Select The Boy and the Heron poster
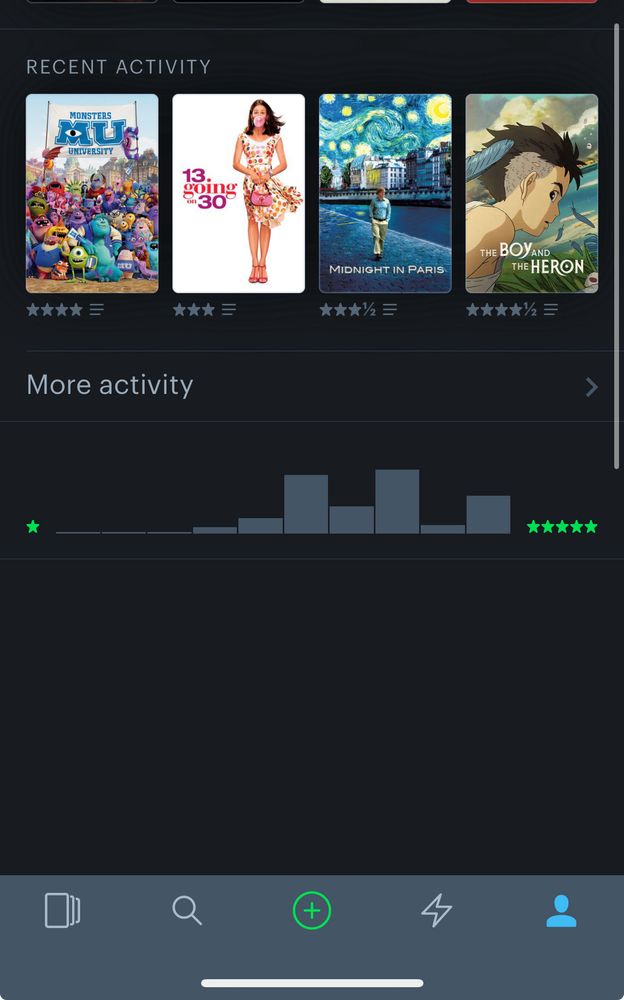624x1000 pixels. point(531,193)
